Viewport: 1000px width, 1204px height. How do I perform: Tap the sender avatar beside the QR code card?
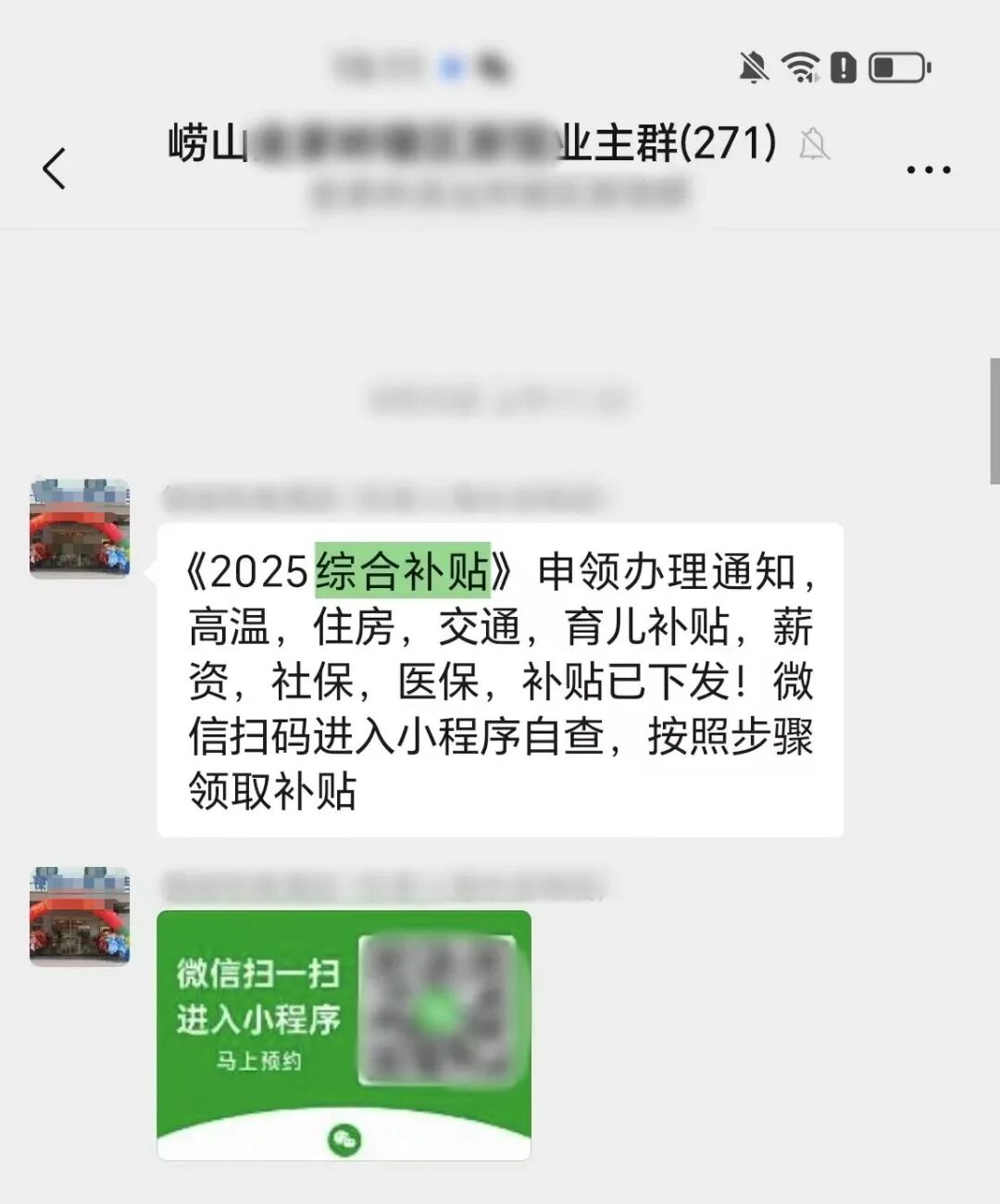pos(80,916)
